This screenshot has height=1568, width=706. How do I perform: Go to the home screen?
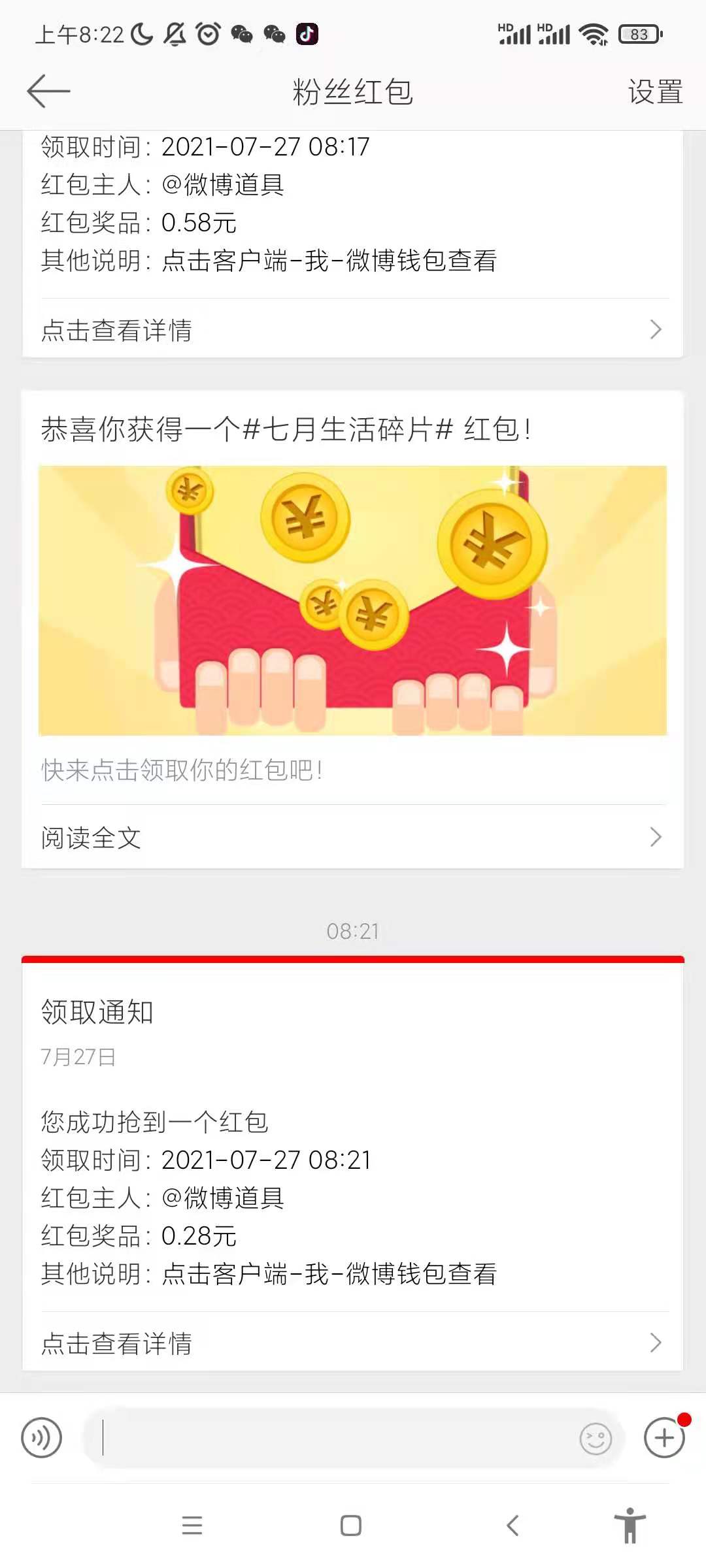pyautogui.click(x=351, y=1526)
